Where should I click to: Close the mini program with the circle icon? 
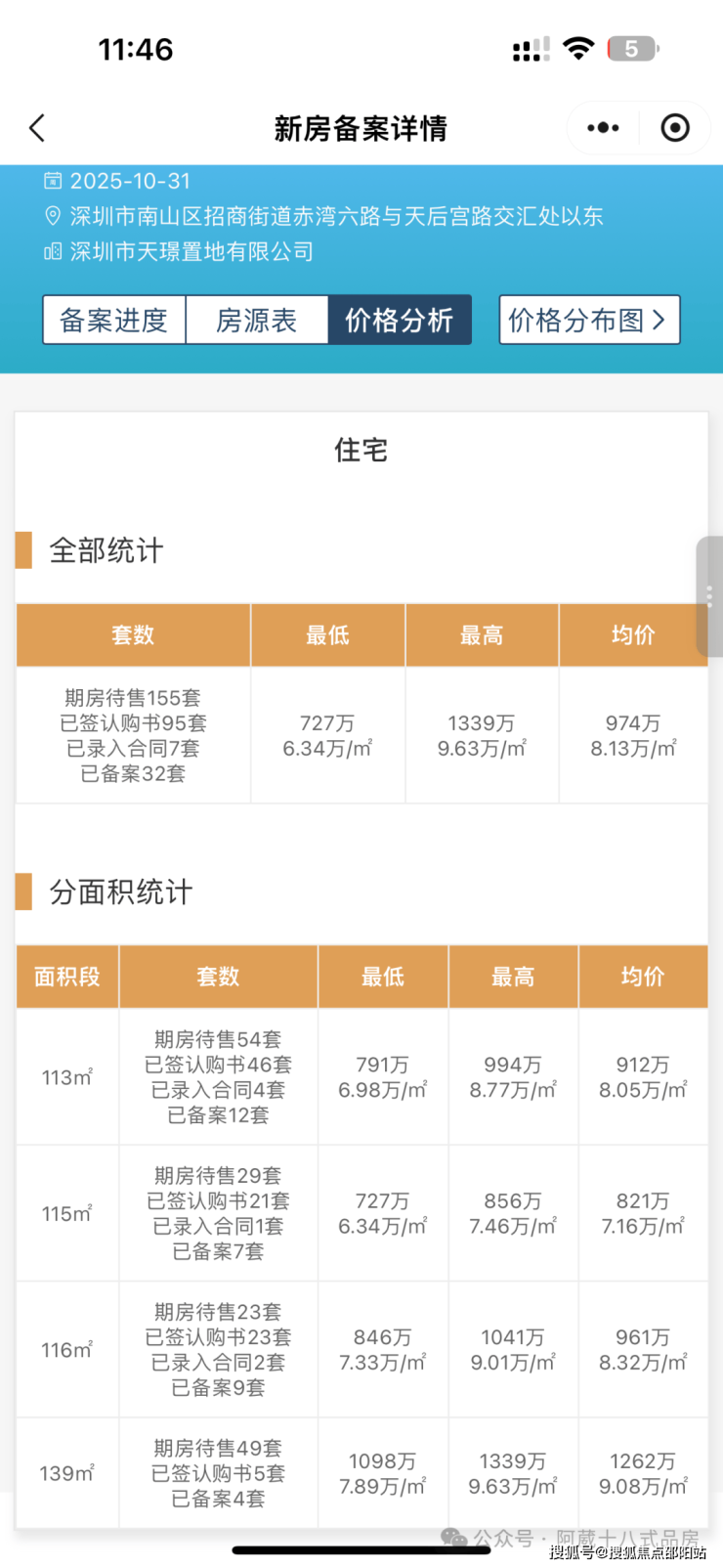click(675, 128)
